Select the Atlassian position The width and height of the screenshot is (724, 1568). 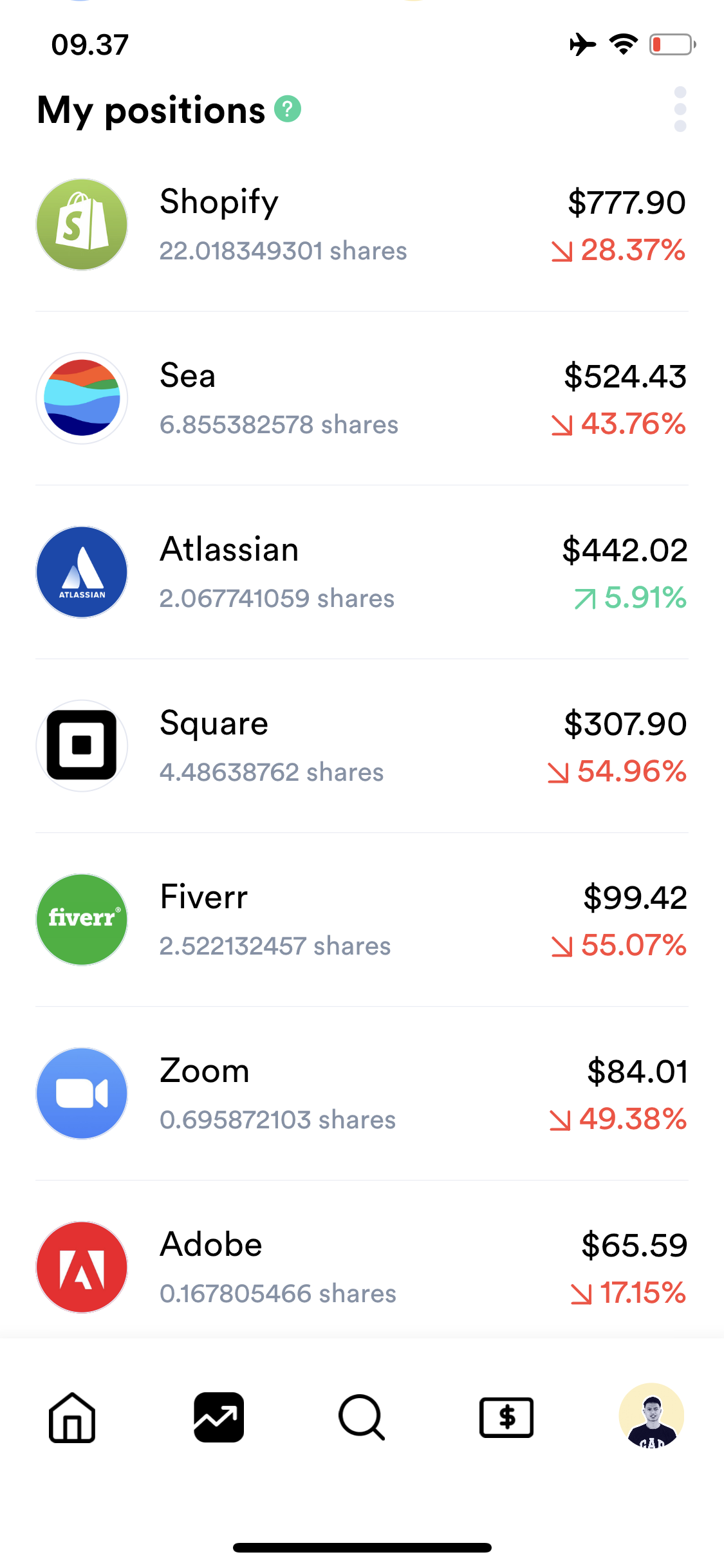tap(361, 572)
